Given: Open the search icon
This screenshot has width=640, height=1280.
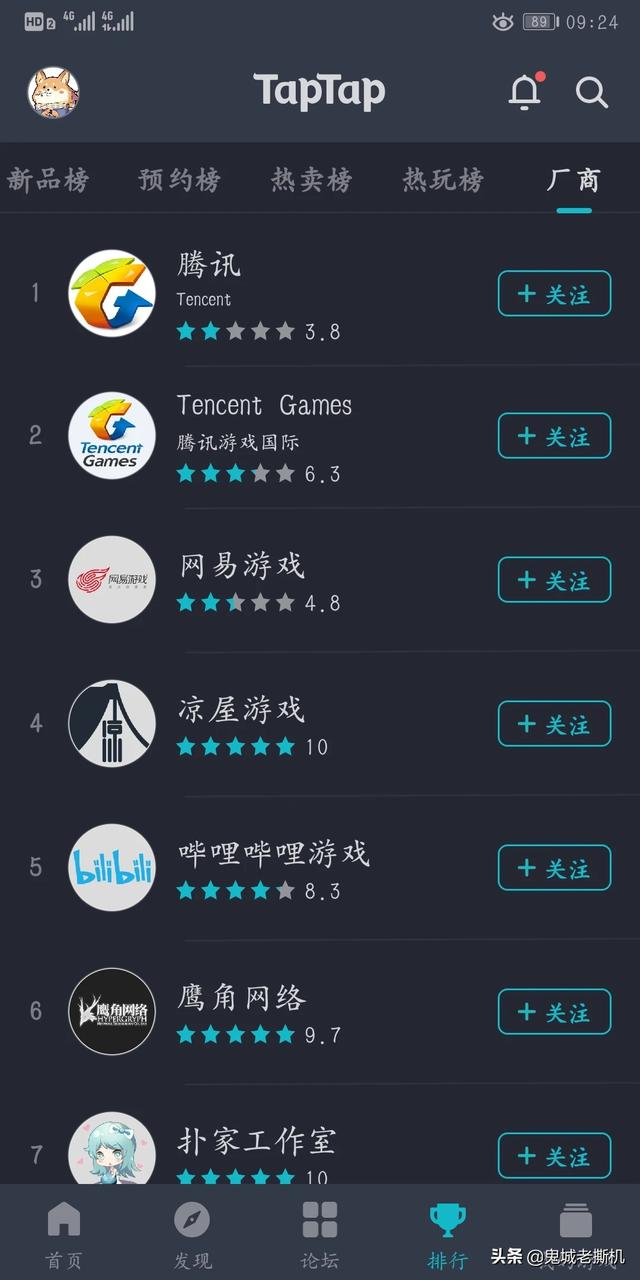Looking at the screenshot, I should click(592, 92).
